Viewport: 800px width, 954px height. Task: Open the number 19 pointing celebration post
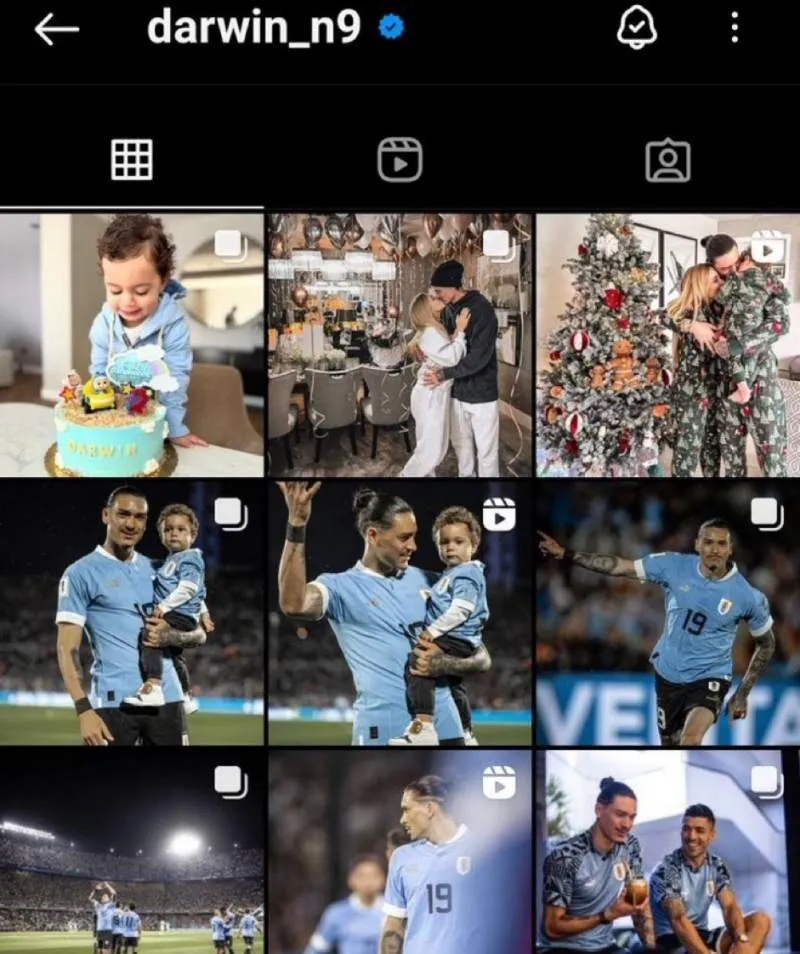click(x=668, y=614)
